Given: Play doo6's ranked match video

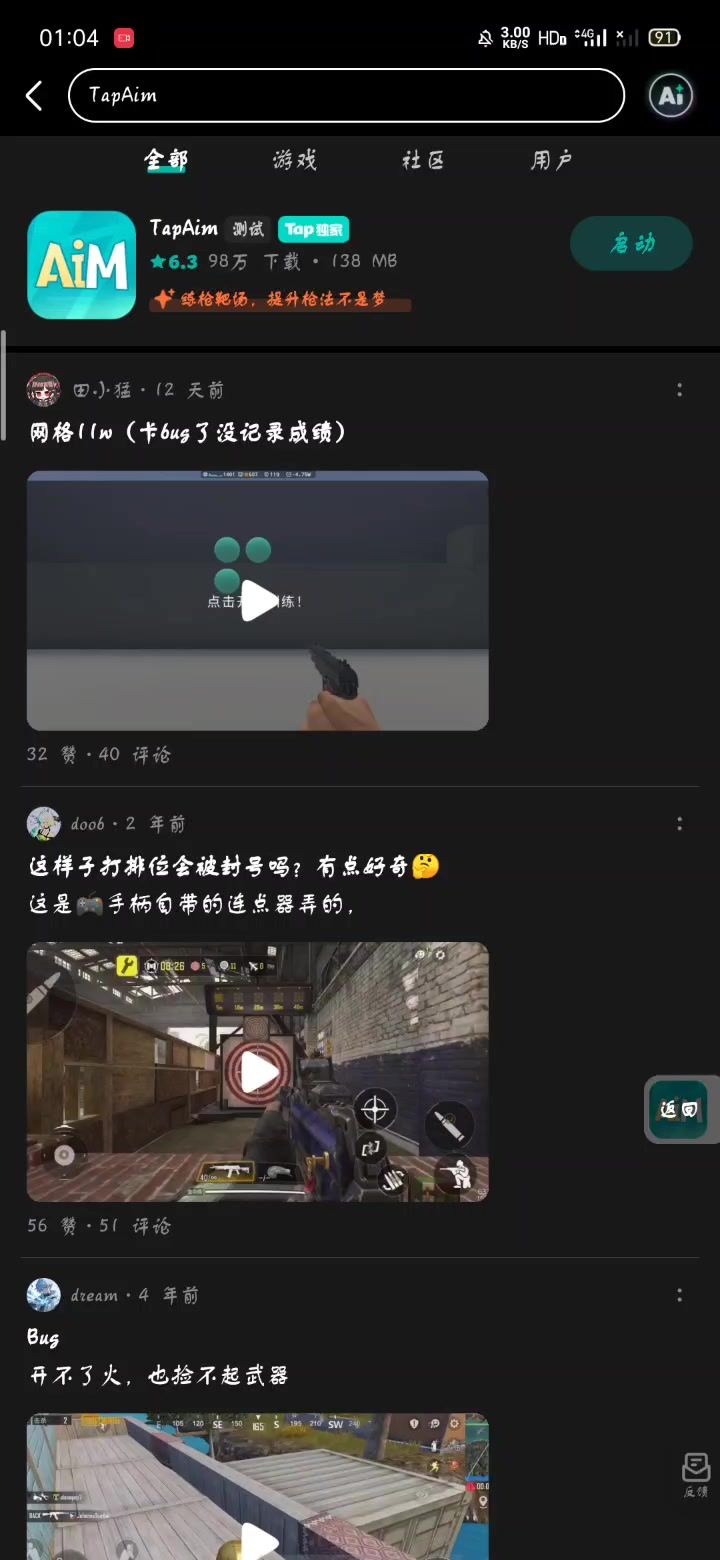Looking at the screenshot, I should (258, 1072).
